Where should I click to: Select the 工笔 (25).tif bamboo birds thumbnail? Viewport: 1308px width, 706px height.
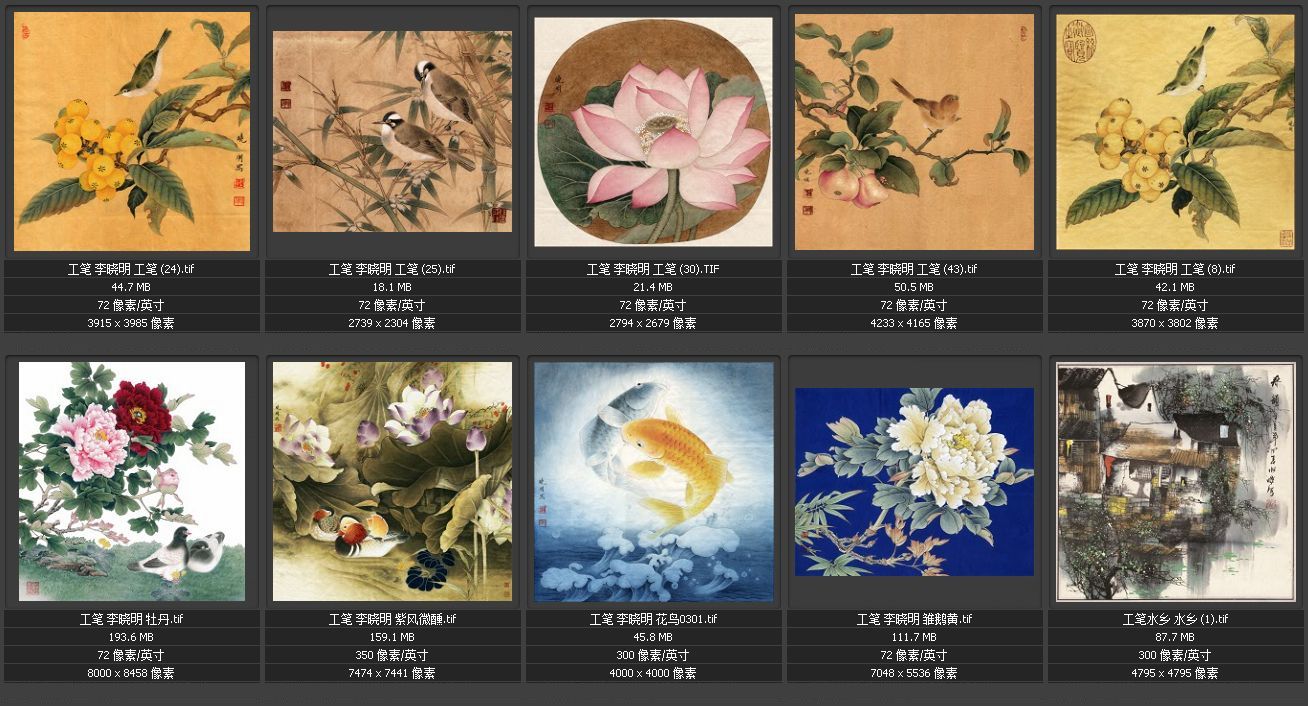coord(392,131)
